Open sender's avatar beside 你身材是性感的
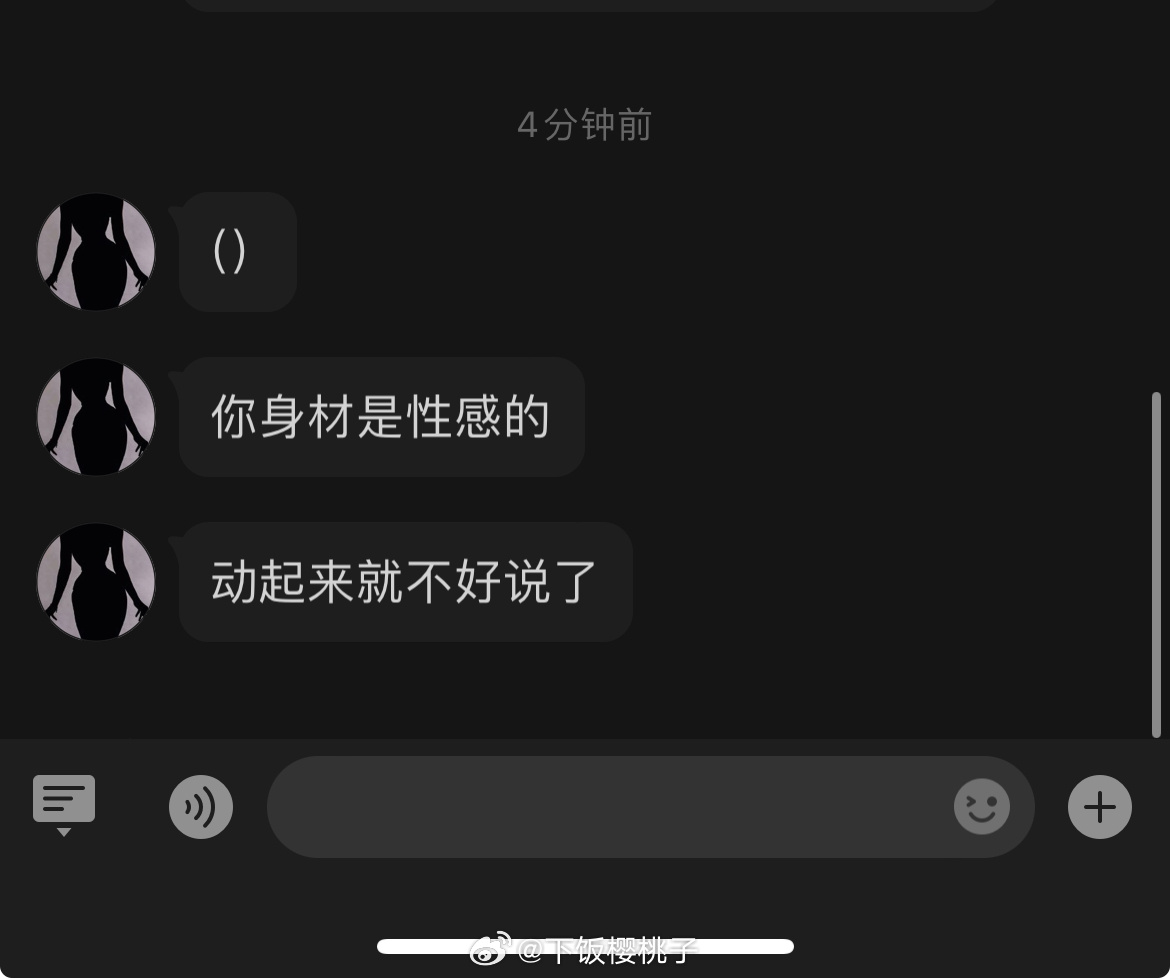Screen dimensions: 1170x978 pyautogui.click(x=96, y=416)
